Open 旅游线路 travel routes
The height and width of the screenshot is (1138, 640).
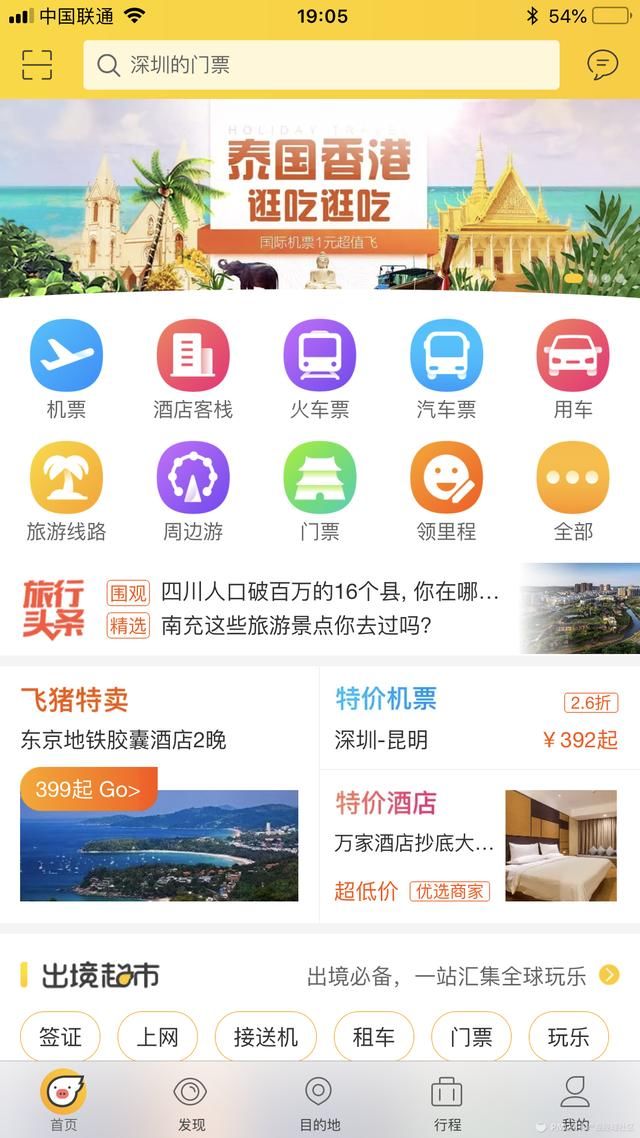[66, 490]
